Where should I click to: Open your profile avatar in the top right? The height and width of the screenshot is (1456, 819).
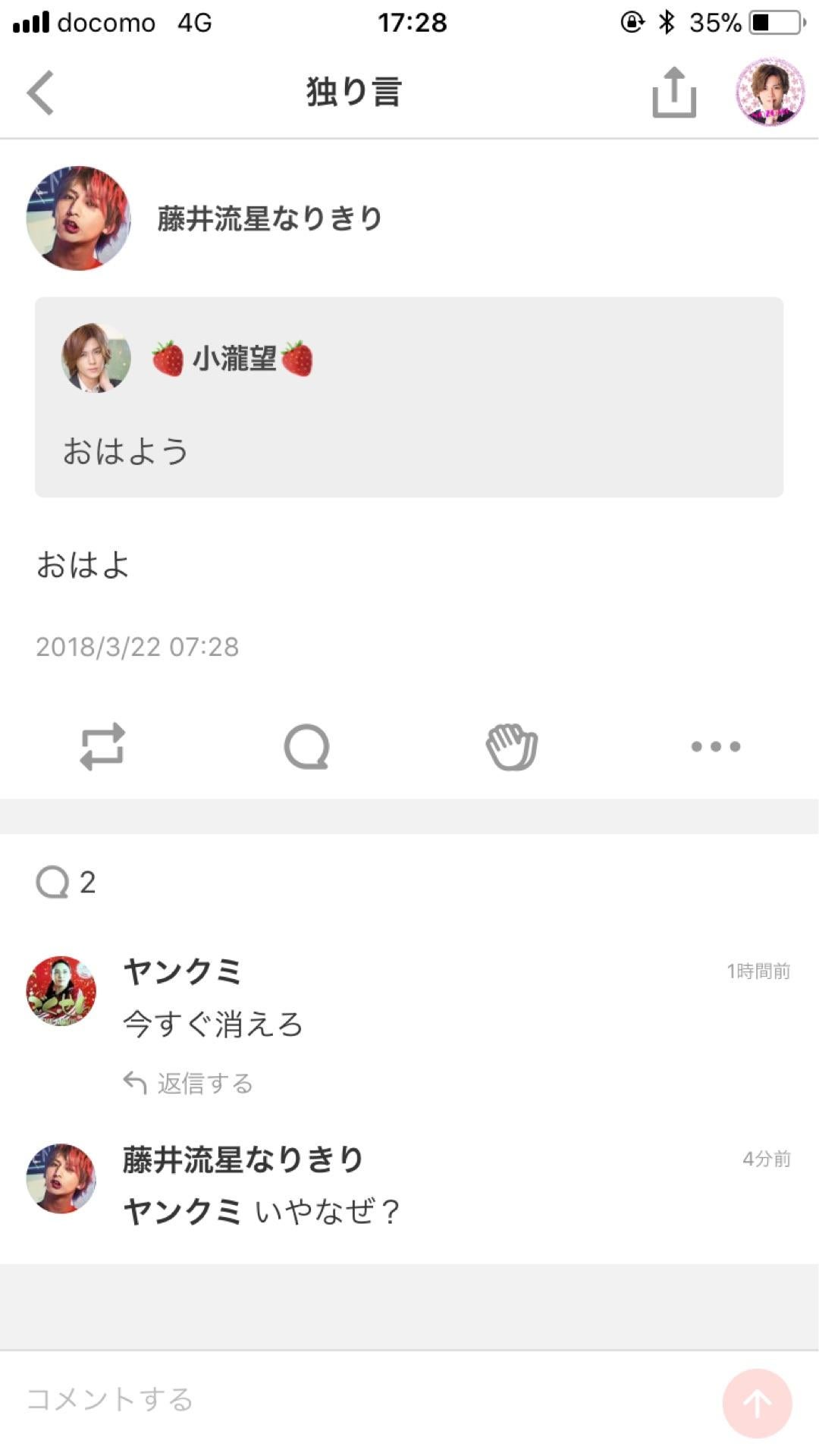770,91
